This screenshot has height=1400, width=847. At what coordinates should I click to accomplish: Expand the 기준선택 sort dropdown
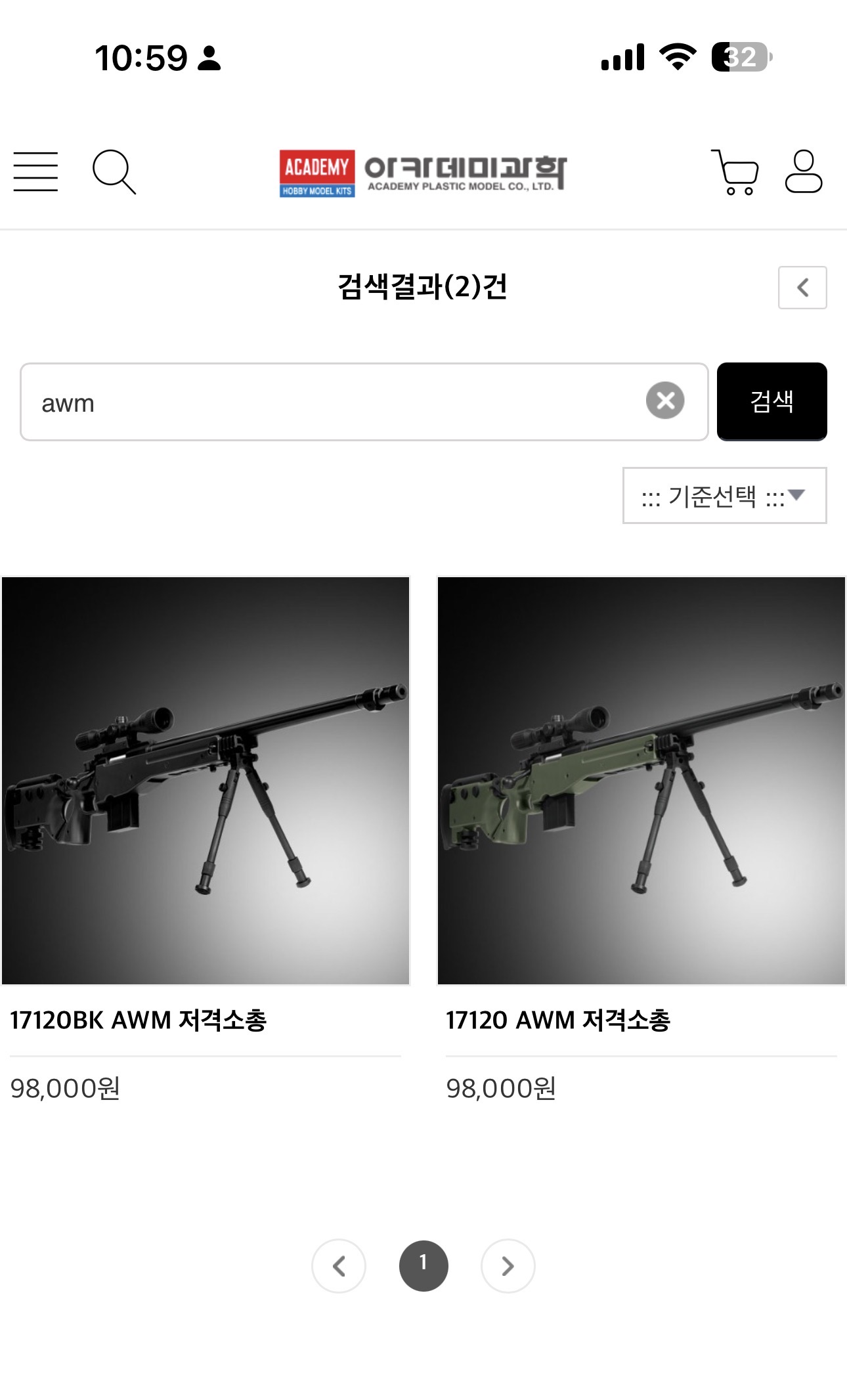724,496
